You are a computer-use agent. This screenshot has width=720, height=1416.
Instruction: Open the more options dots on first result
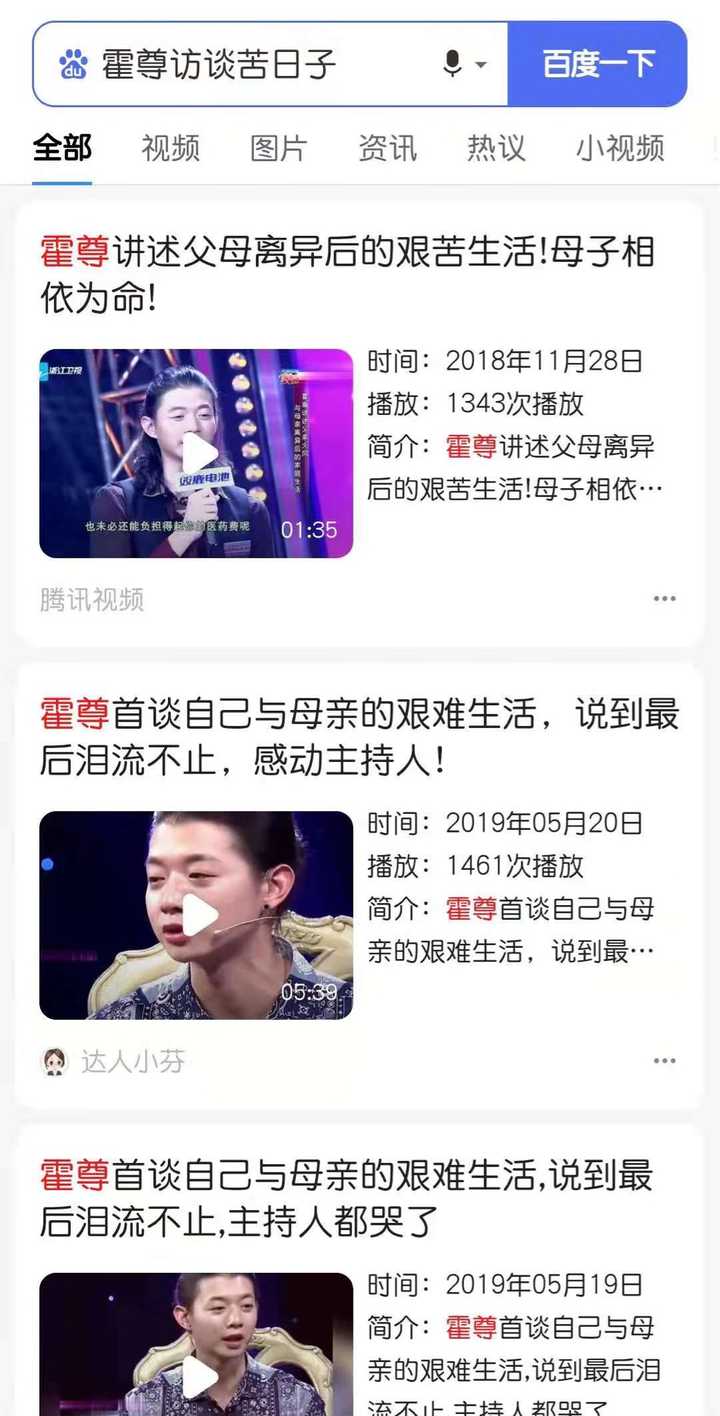point(665,598)
